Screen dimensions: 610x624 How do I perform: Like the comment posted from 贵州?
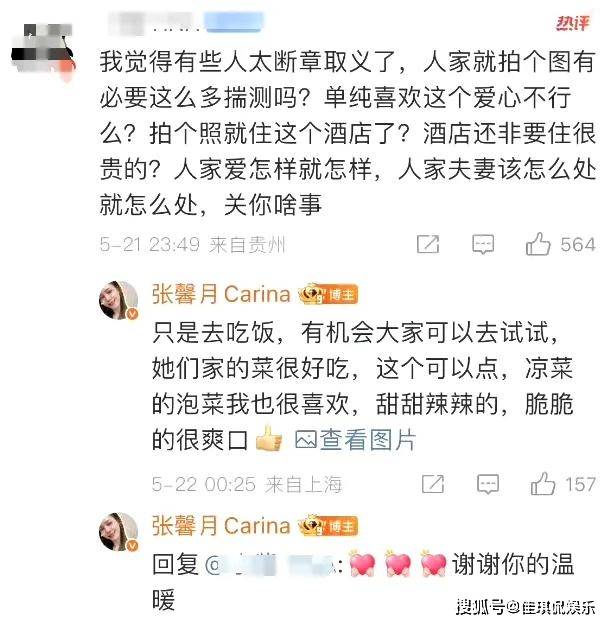pos(539,244)
